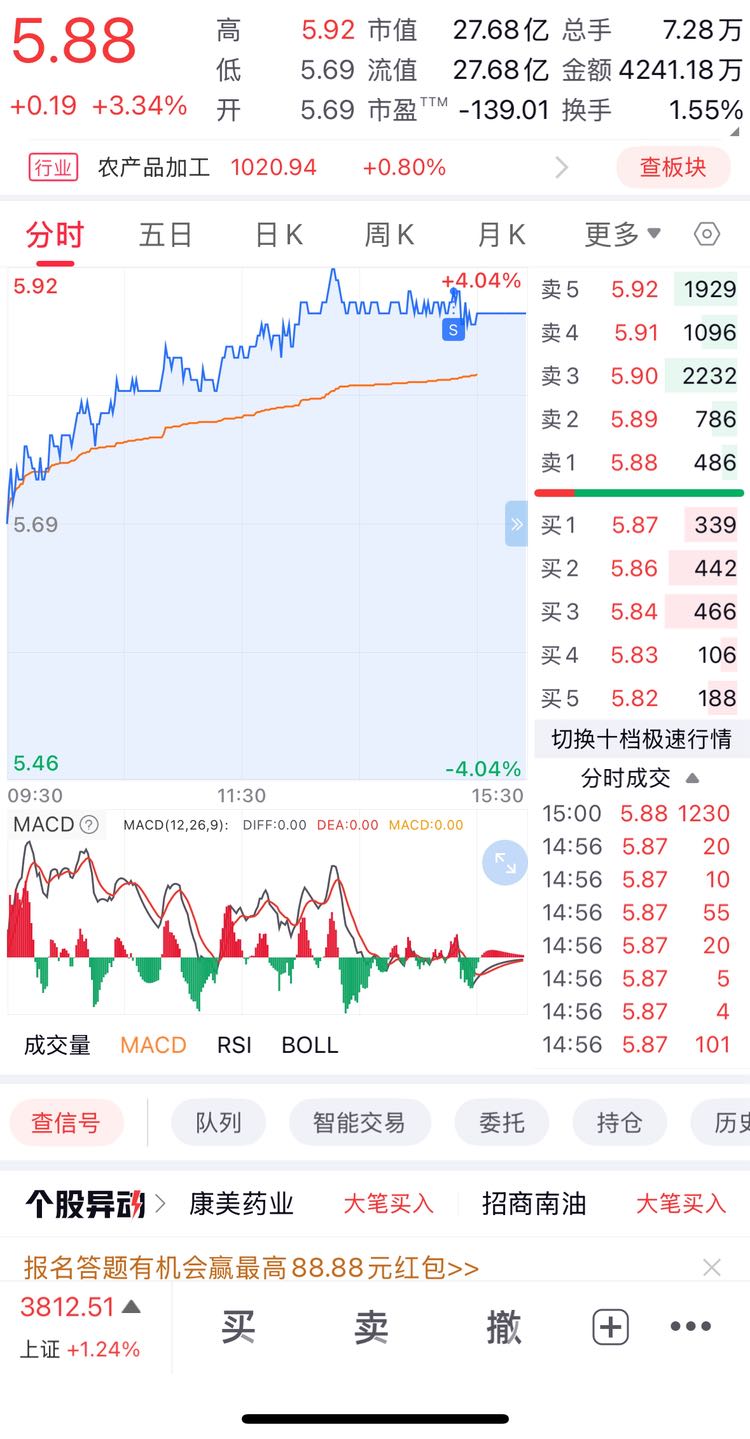Switch to the 日K chart tab
The width and height of the screenshot is (750, 1439).
278,235
